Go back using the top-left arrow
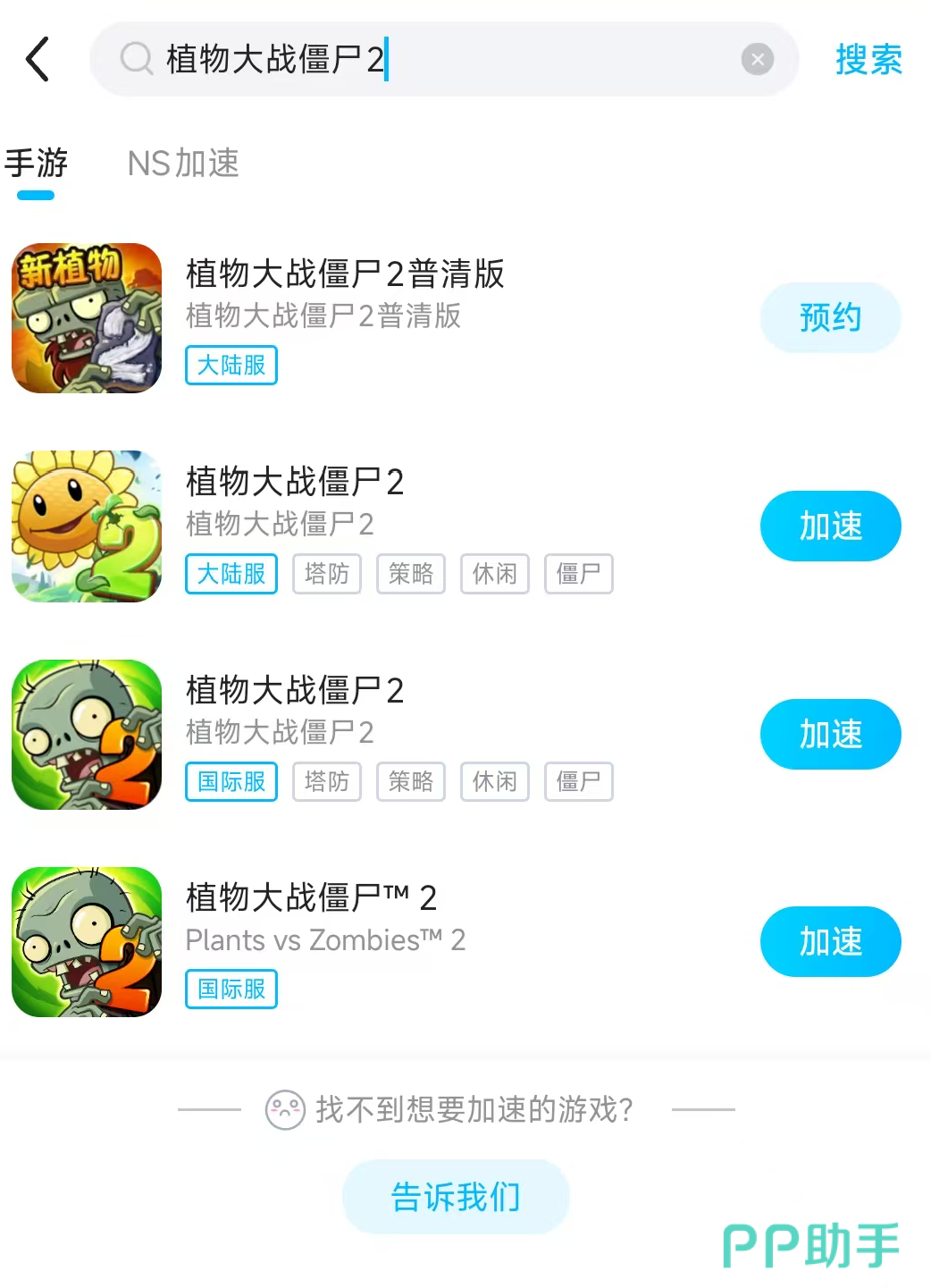931x1288 pixels. (x=38, y=60)
